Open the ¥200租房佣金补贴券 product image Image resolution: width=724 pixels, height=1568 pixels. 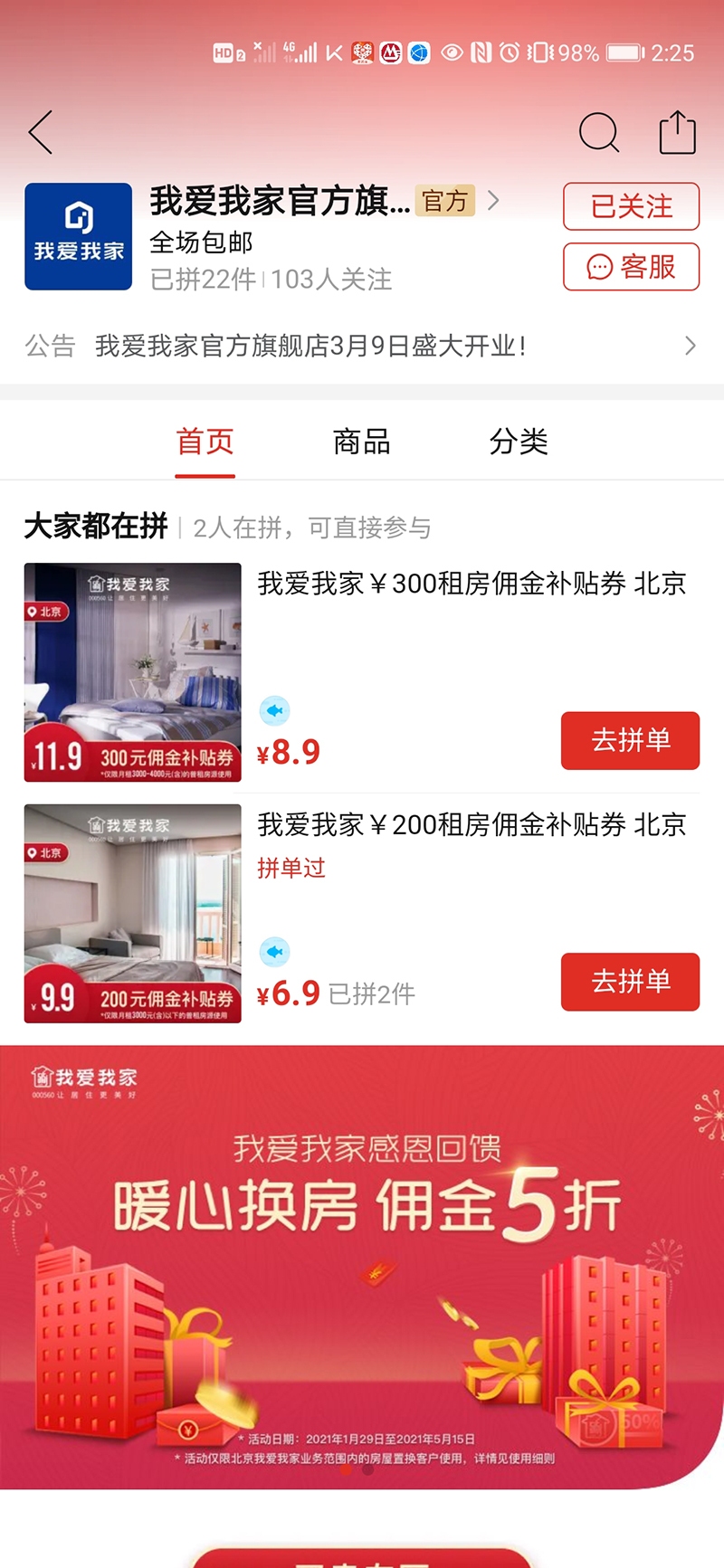133,914
